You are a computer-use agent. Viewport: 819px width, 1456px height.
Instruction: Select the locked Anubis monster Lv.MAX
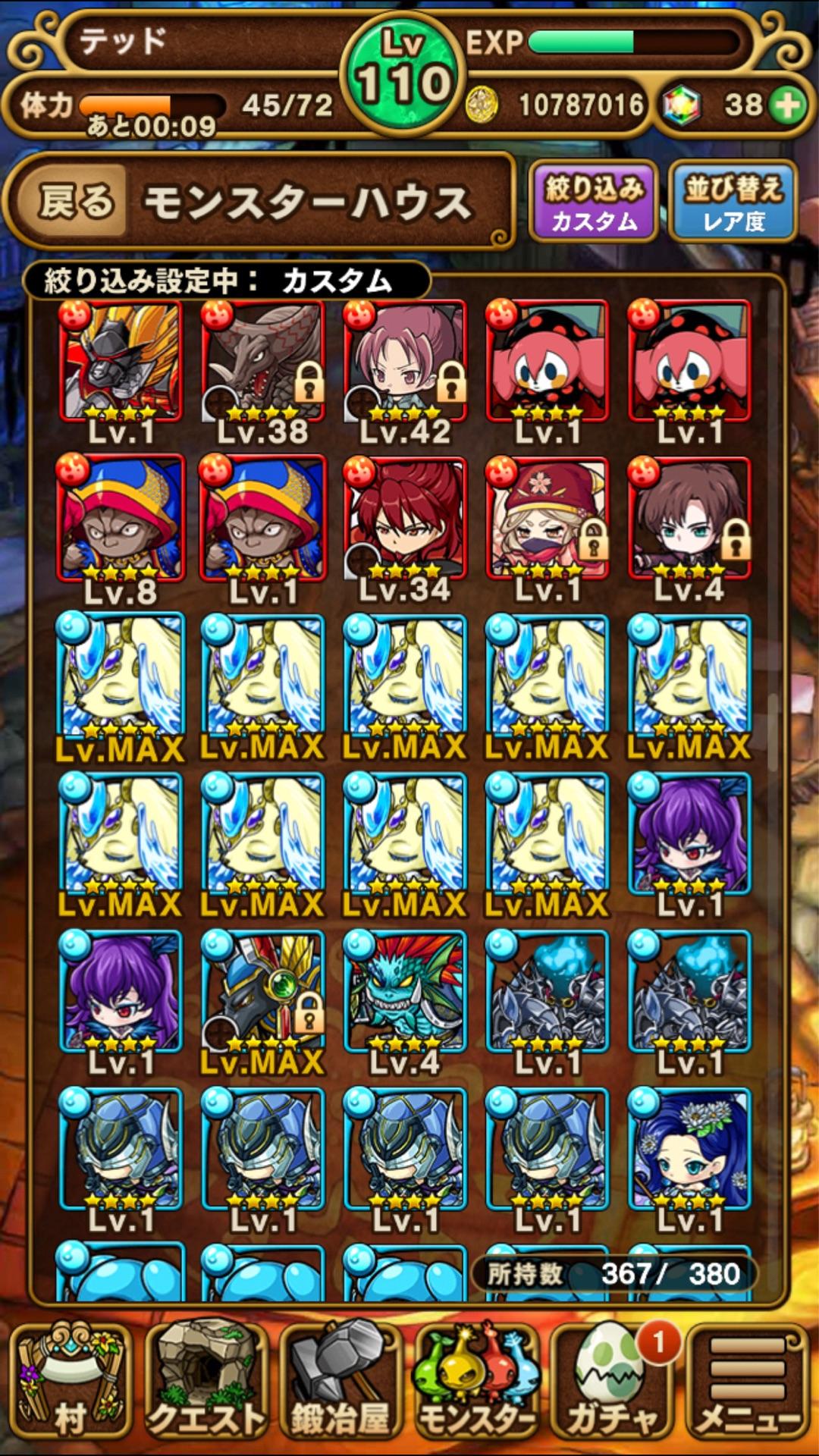[x=262, y=1003]
